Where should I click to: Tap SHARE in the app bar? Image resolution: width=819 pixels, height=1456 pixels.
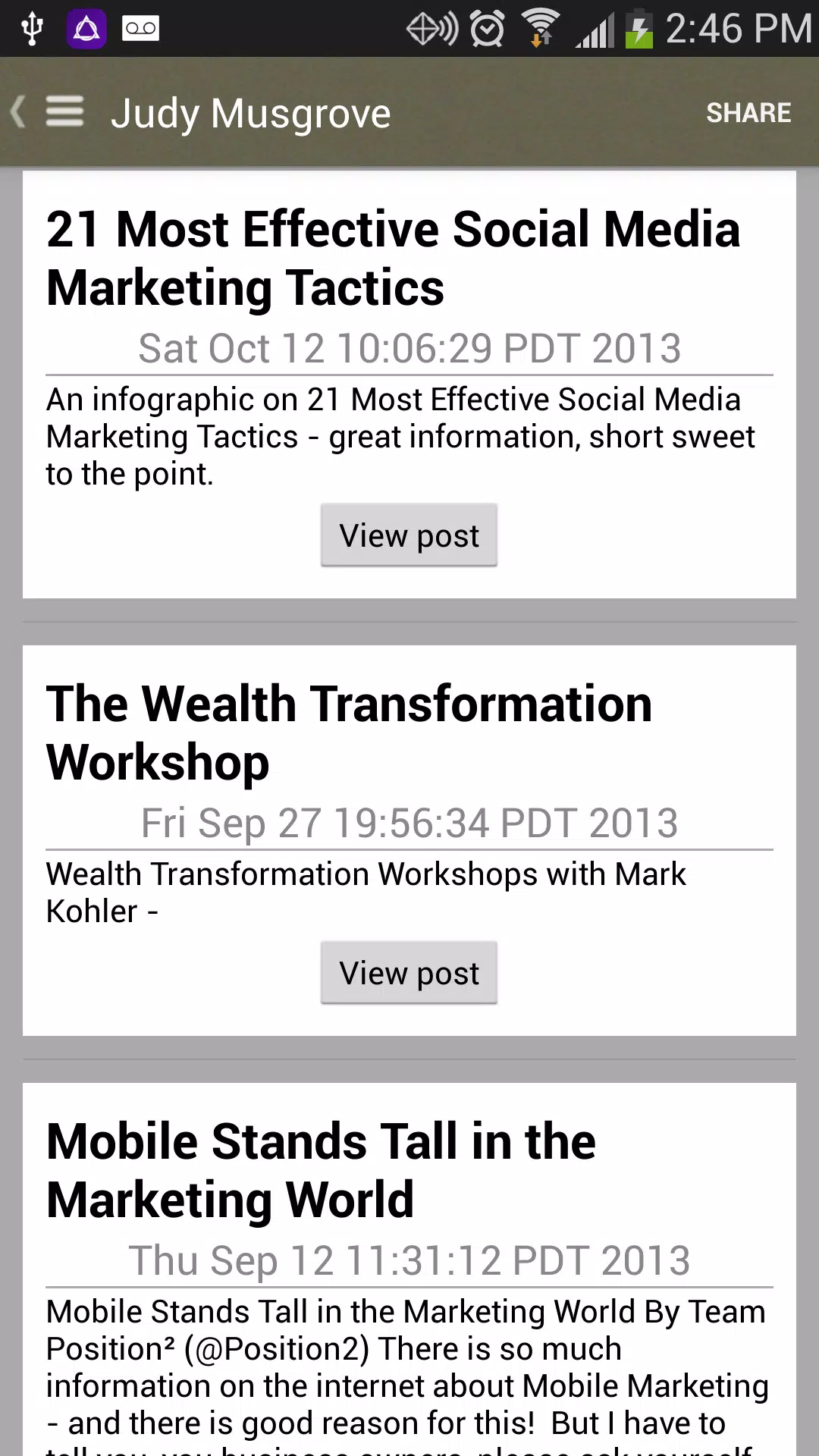pyautogui.click(x=748, y=113)
